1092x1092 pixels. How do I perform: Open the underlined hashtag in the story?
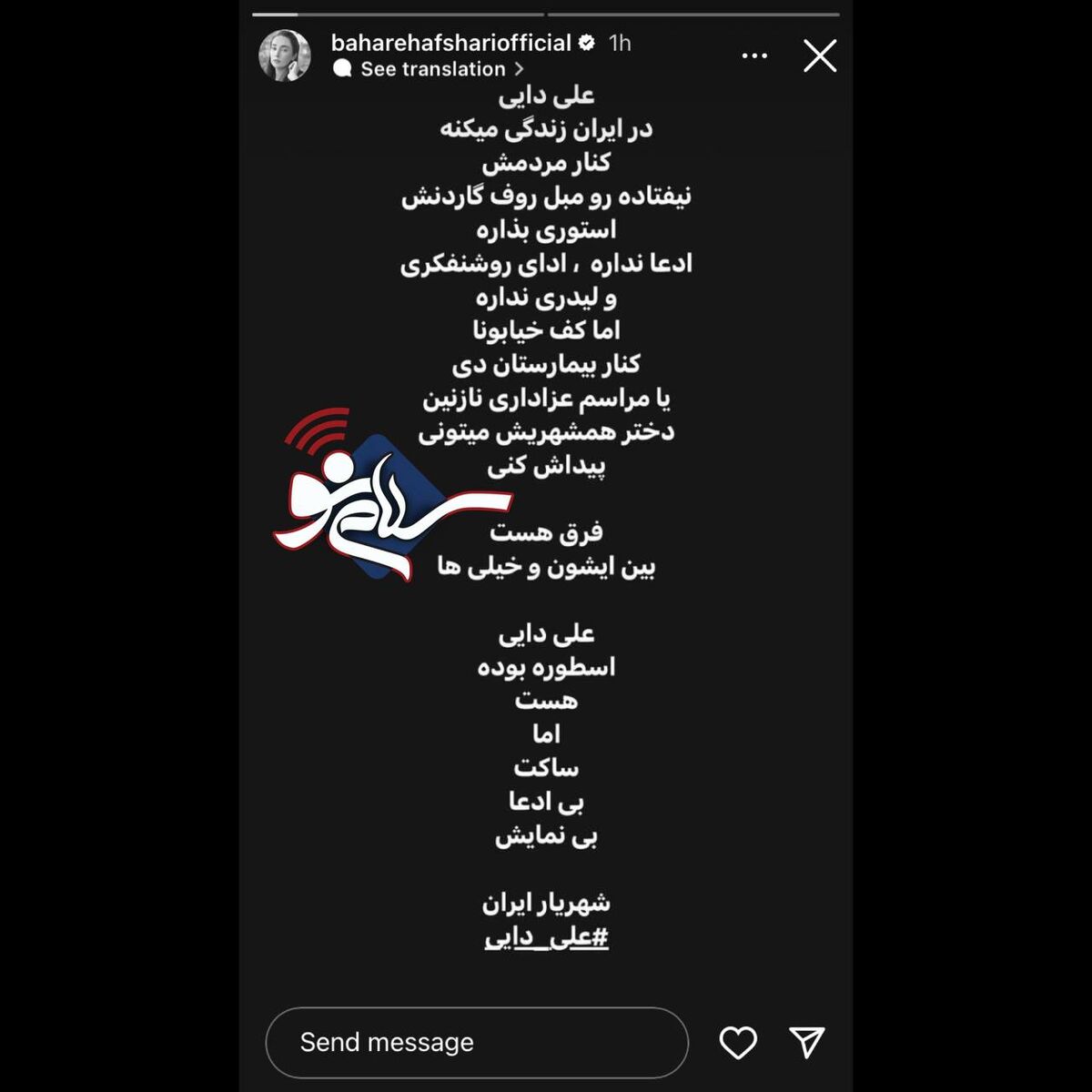point(546,937)
